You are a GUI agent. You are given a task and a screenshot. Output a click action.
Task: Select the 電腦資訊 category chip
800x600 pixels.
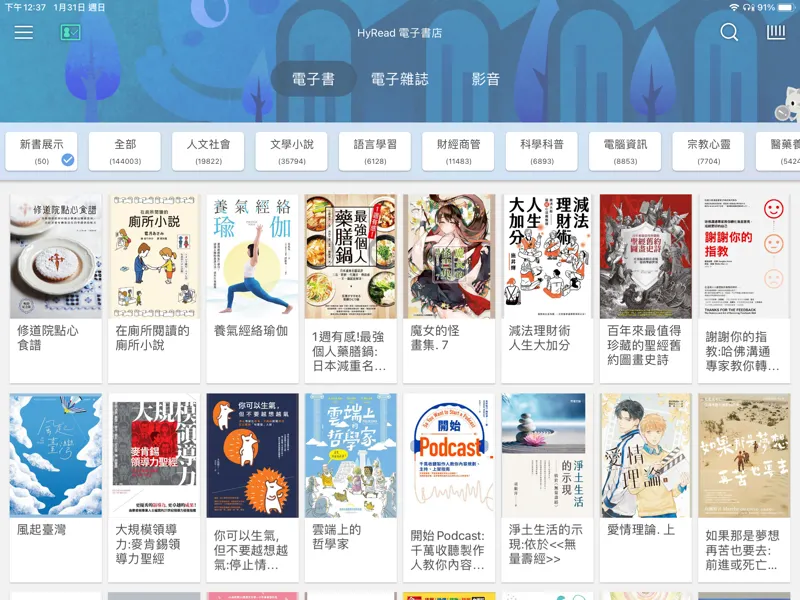625,151
